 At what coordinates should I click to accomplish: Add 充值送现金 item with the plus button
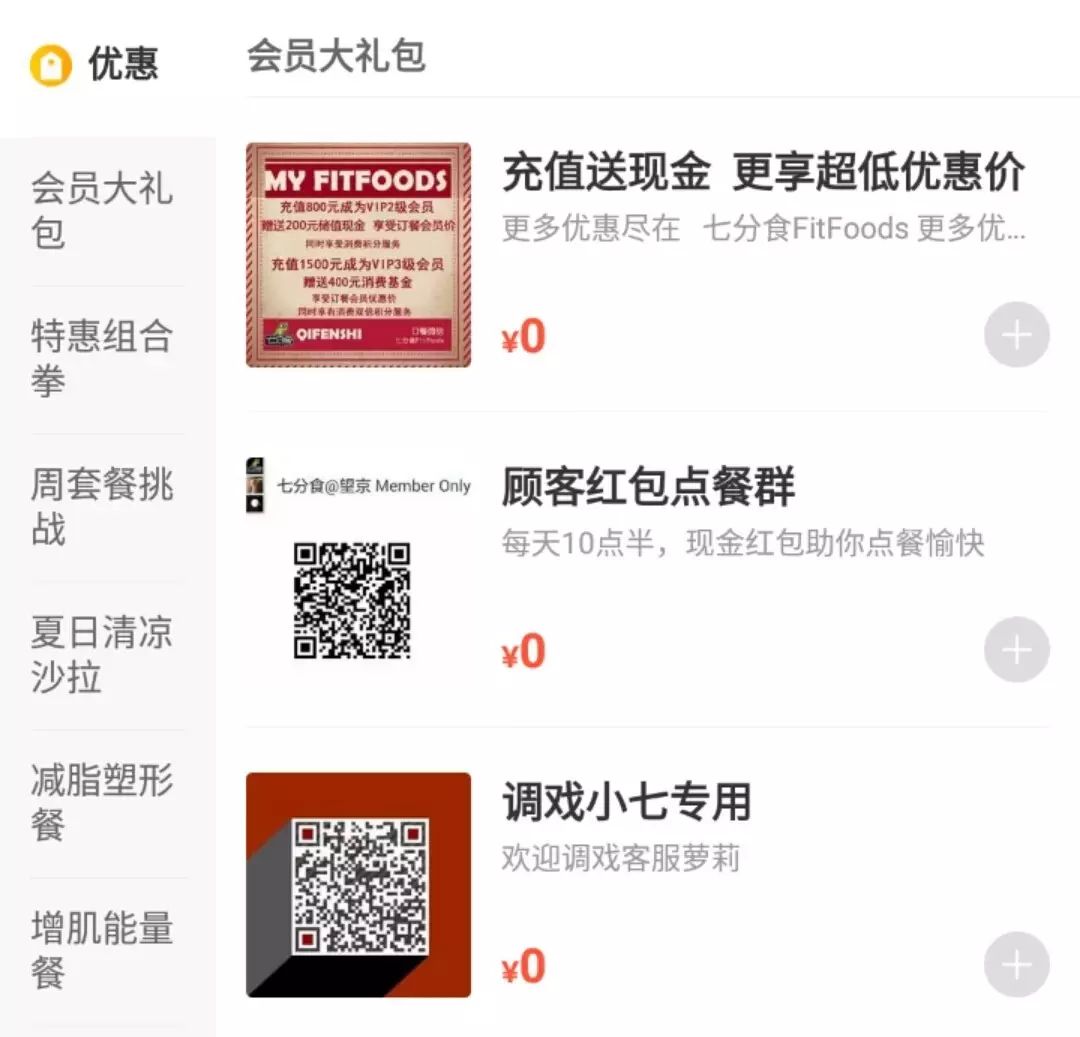coord(1016,335)
